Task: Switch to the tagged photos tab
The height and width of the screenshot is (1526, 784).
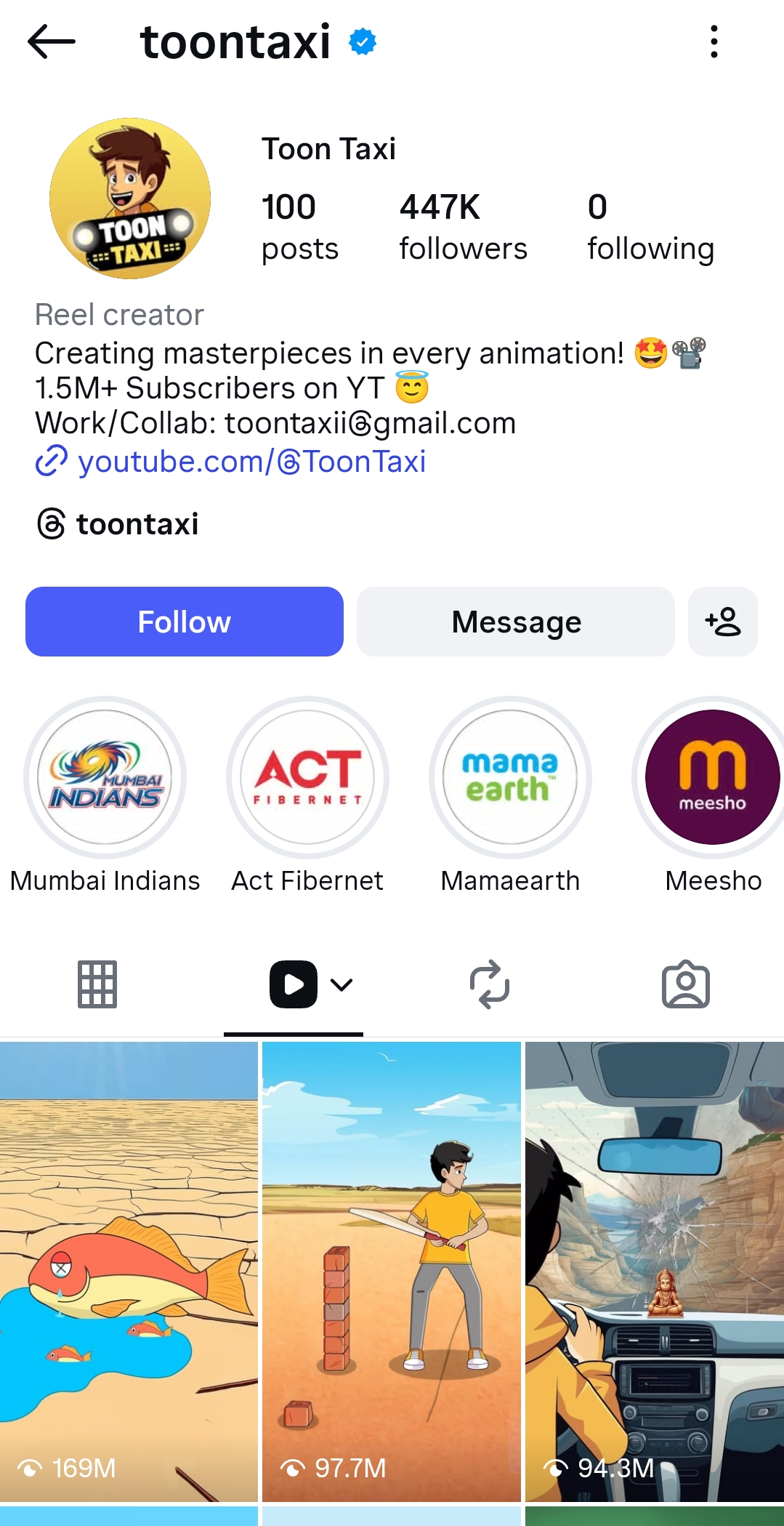Action: (686, 984)
